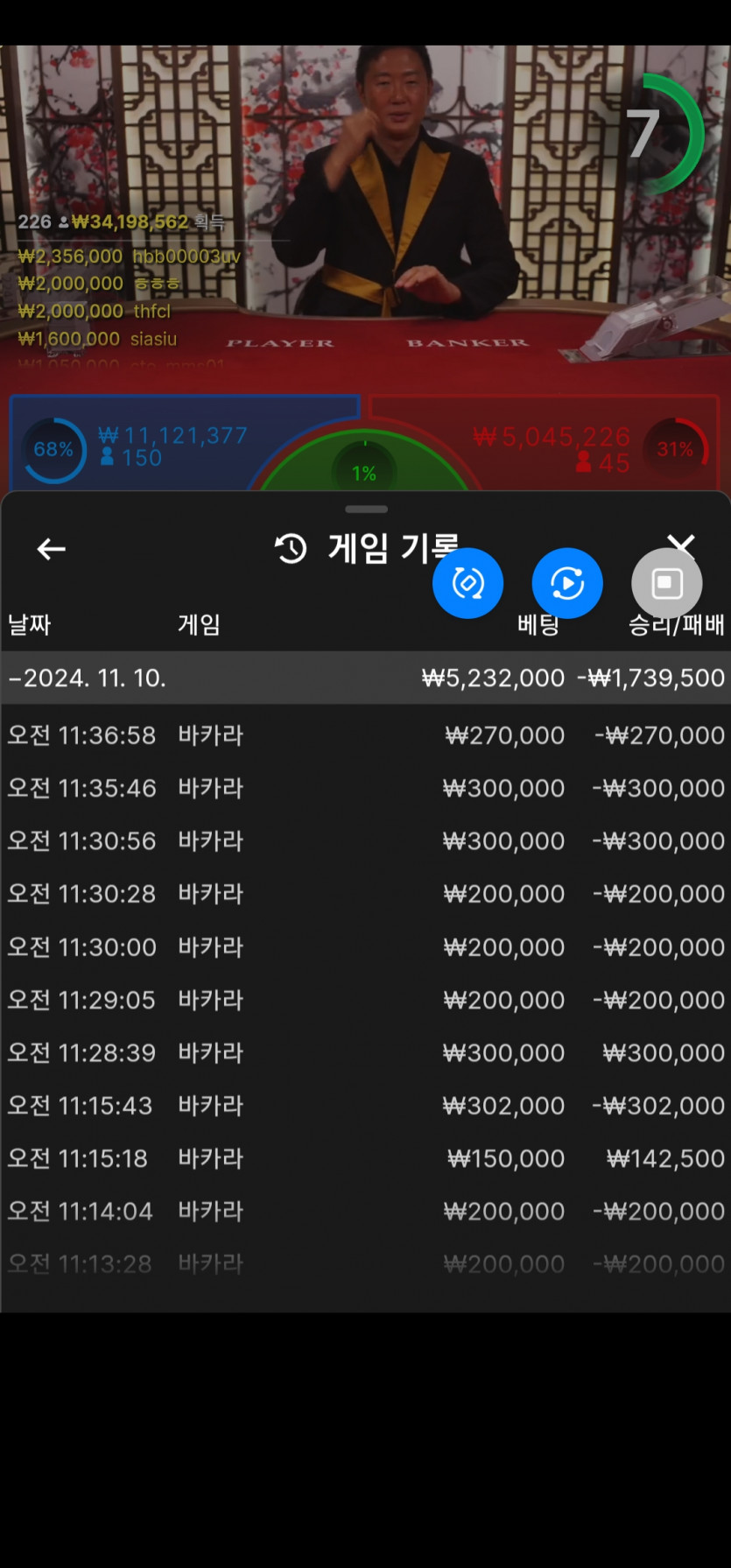Tap the blue floating rotate button
Image resolution: width=731 pixels, height=1568 pixels.
point(468,583)
